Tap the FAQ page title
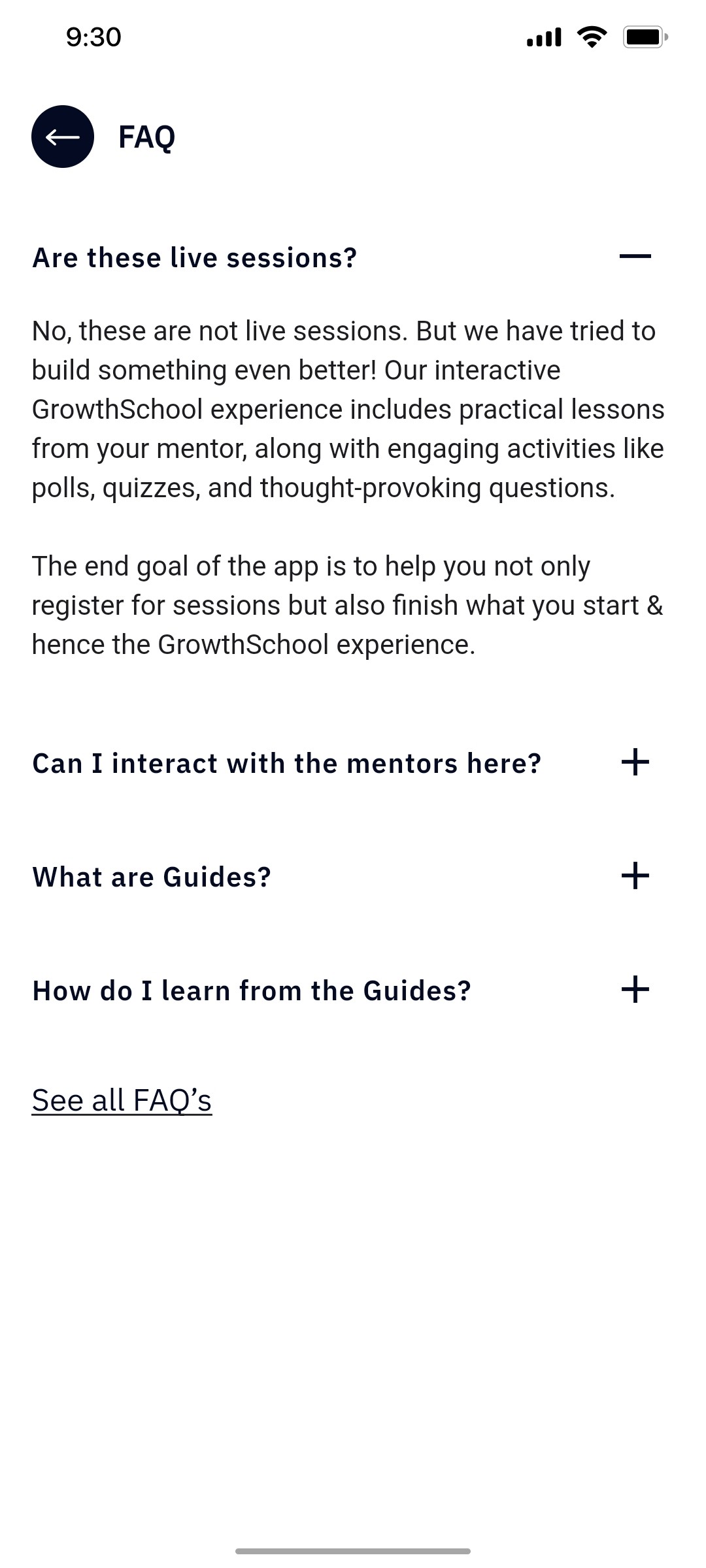Screen dimensions: 706x1568 pyautogui.click(x=146, y=136)
